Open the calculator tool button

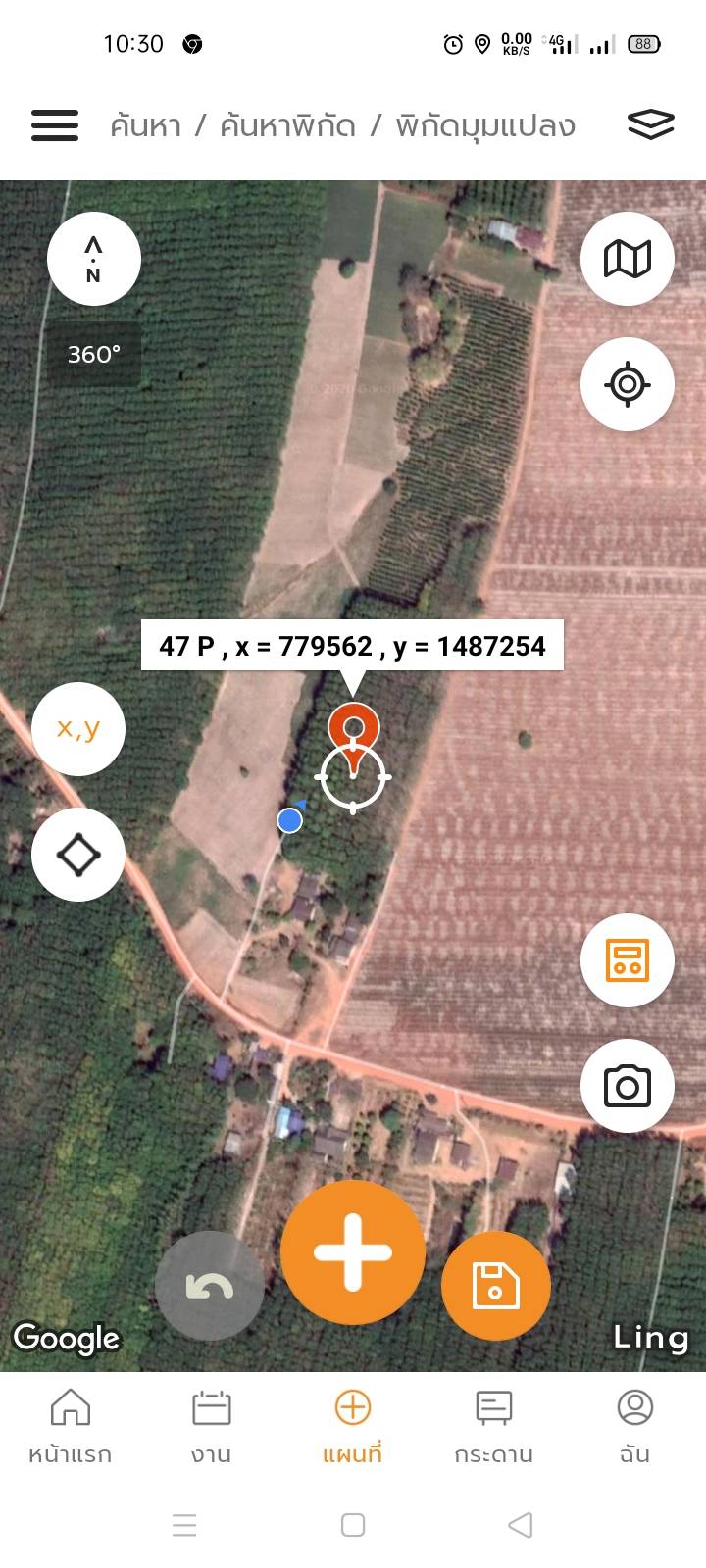628,960
